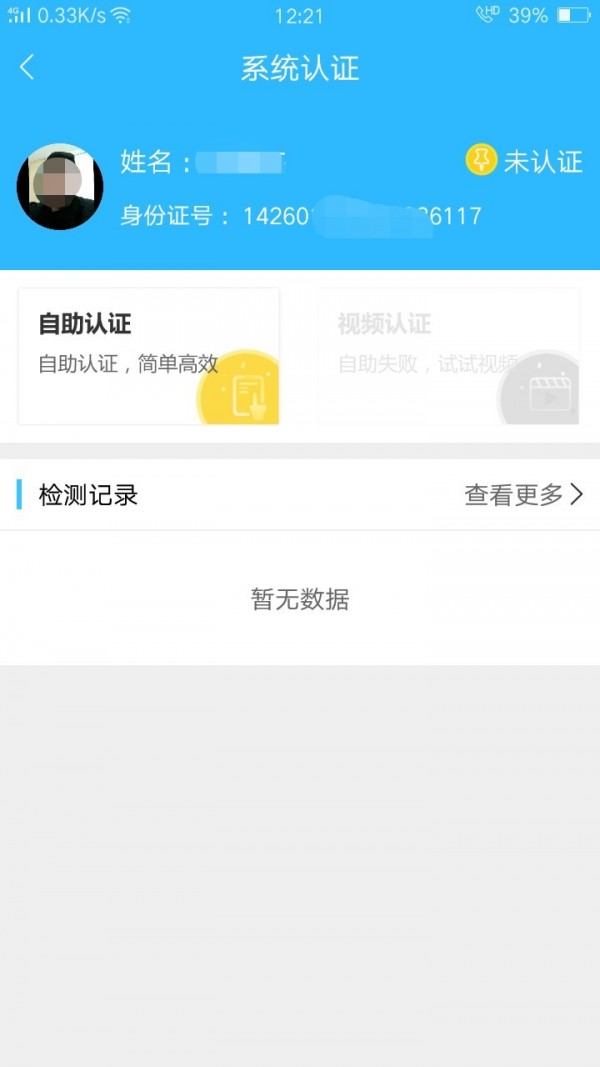The width and height of the screenshot is (600, 1067).
Task: Check the 未认证 status badge
Action: 524,161
